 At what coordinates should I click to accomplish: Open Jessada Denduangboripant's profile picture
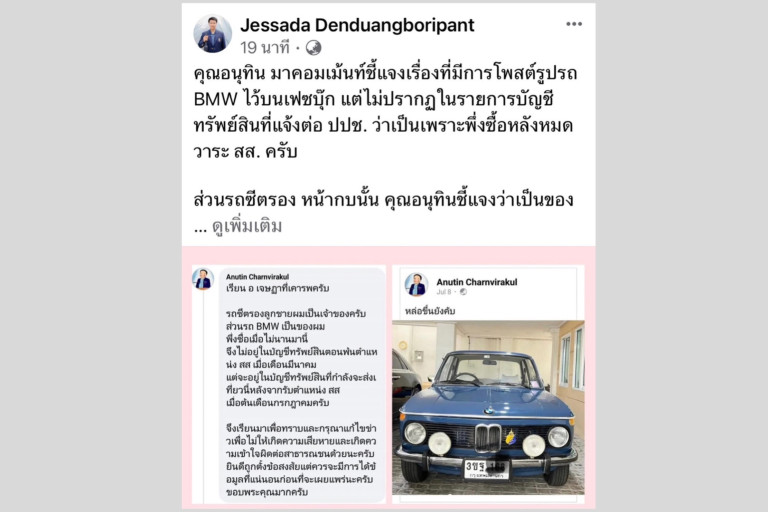tap(212, 34)
